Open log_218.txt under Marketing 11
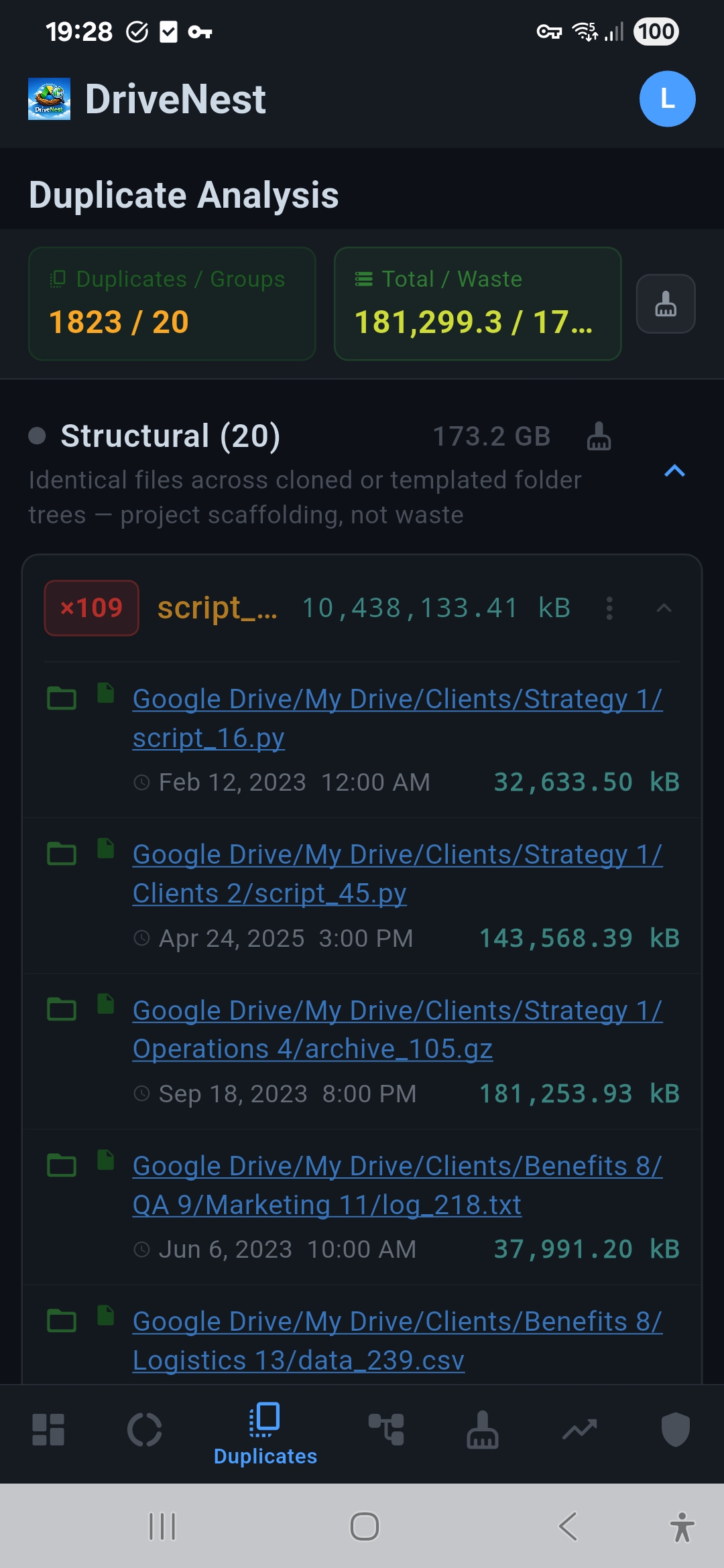 point(398,1185)
